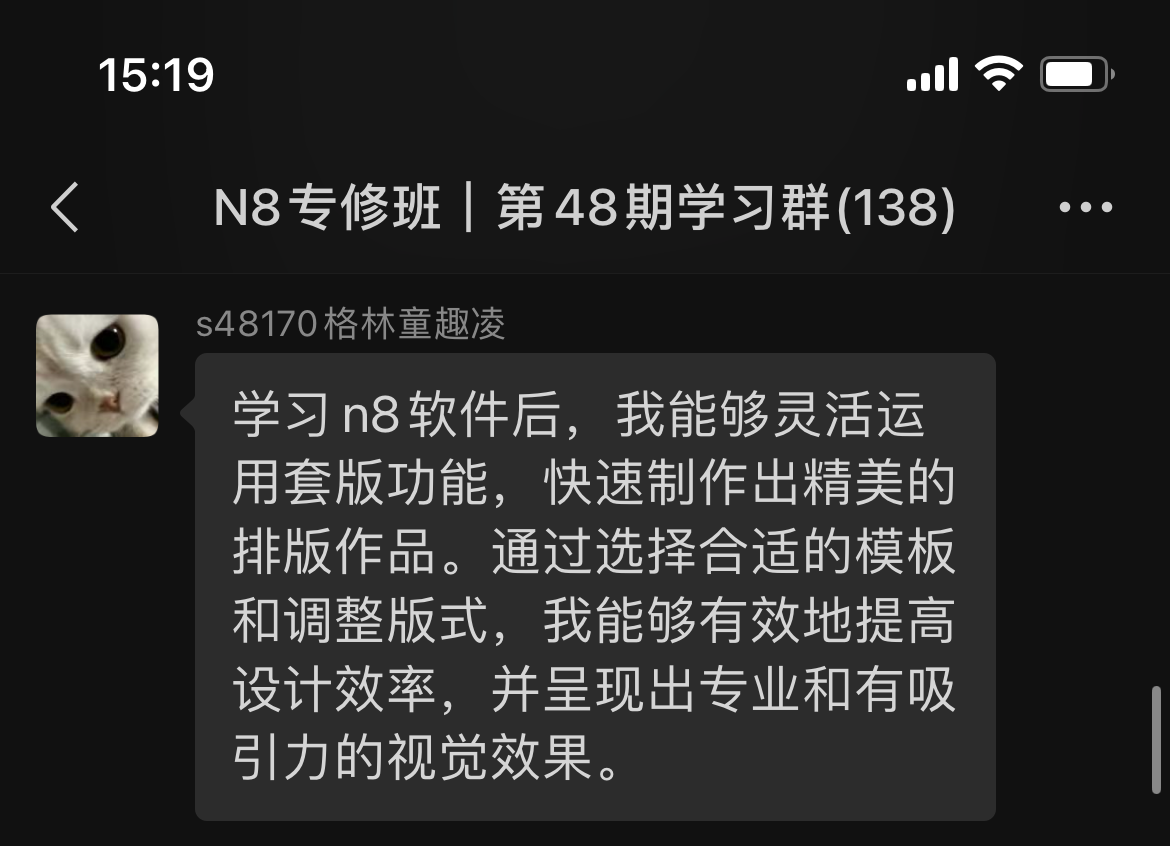1170x846 pixels.
Task: Go back from the N8 group chat
Action: [x=65, y=208]
